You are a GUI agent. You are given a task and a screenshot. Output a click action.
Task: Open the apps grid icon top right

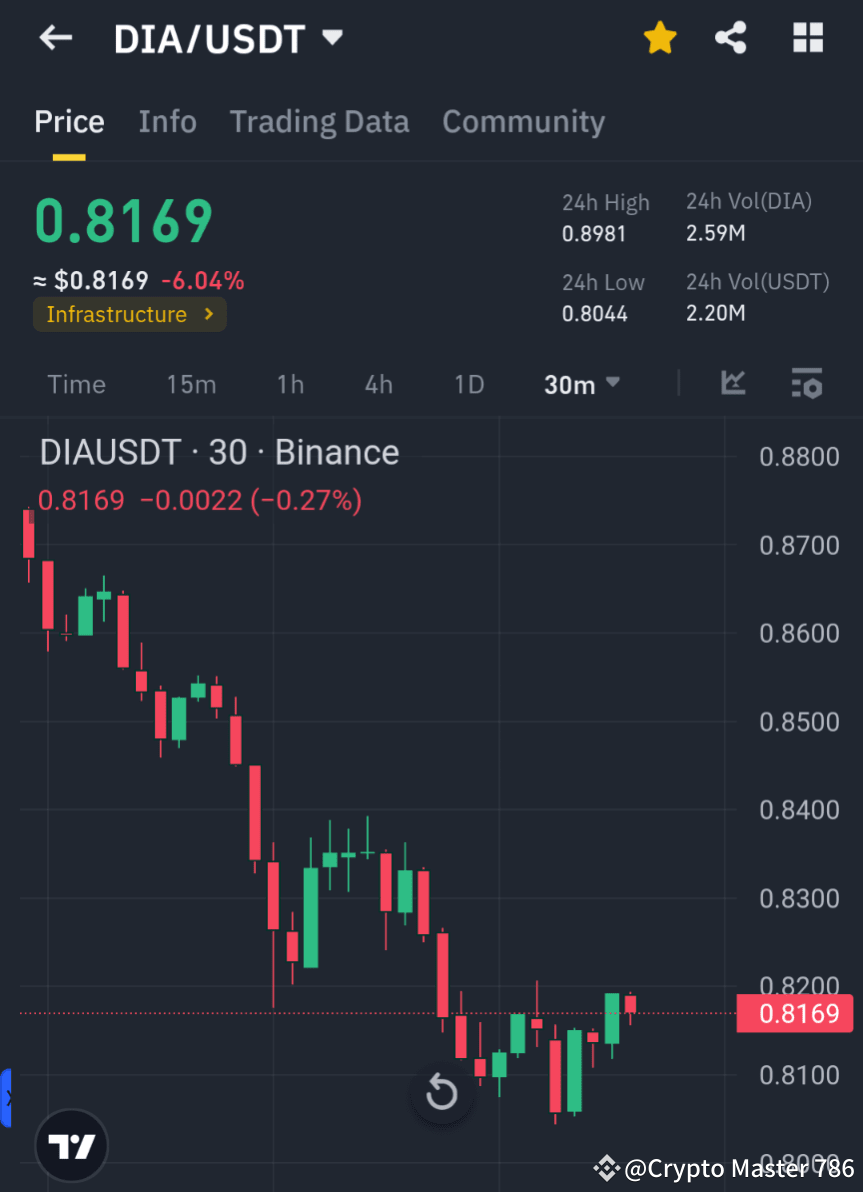806,37
